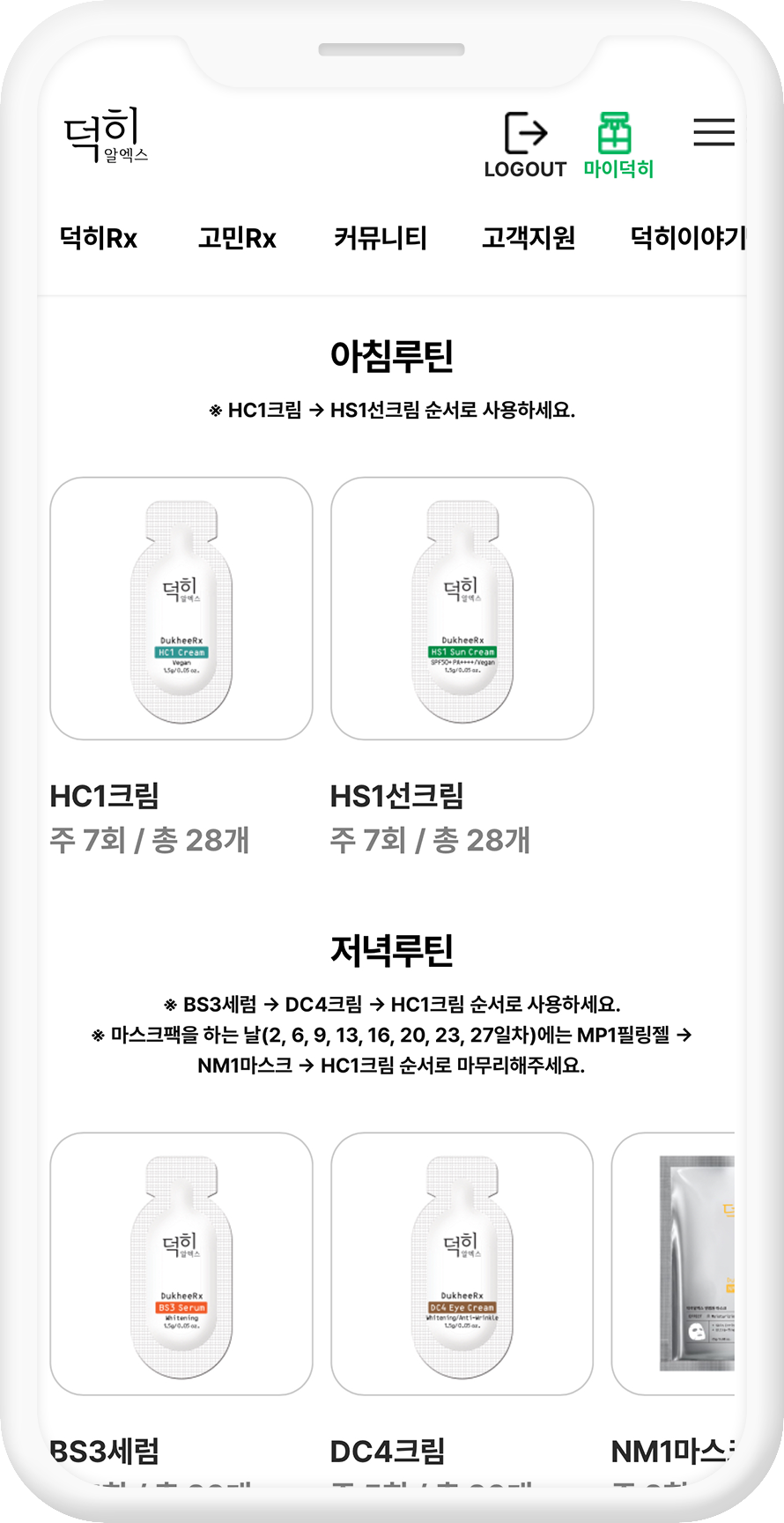Open the hamburger menu
Viewport: 784px width, 1523px height.
[x=714, y=132]
